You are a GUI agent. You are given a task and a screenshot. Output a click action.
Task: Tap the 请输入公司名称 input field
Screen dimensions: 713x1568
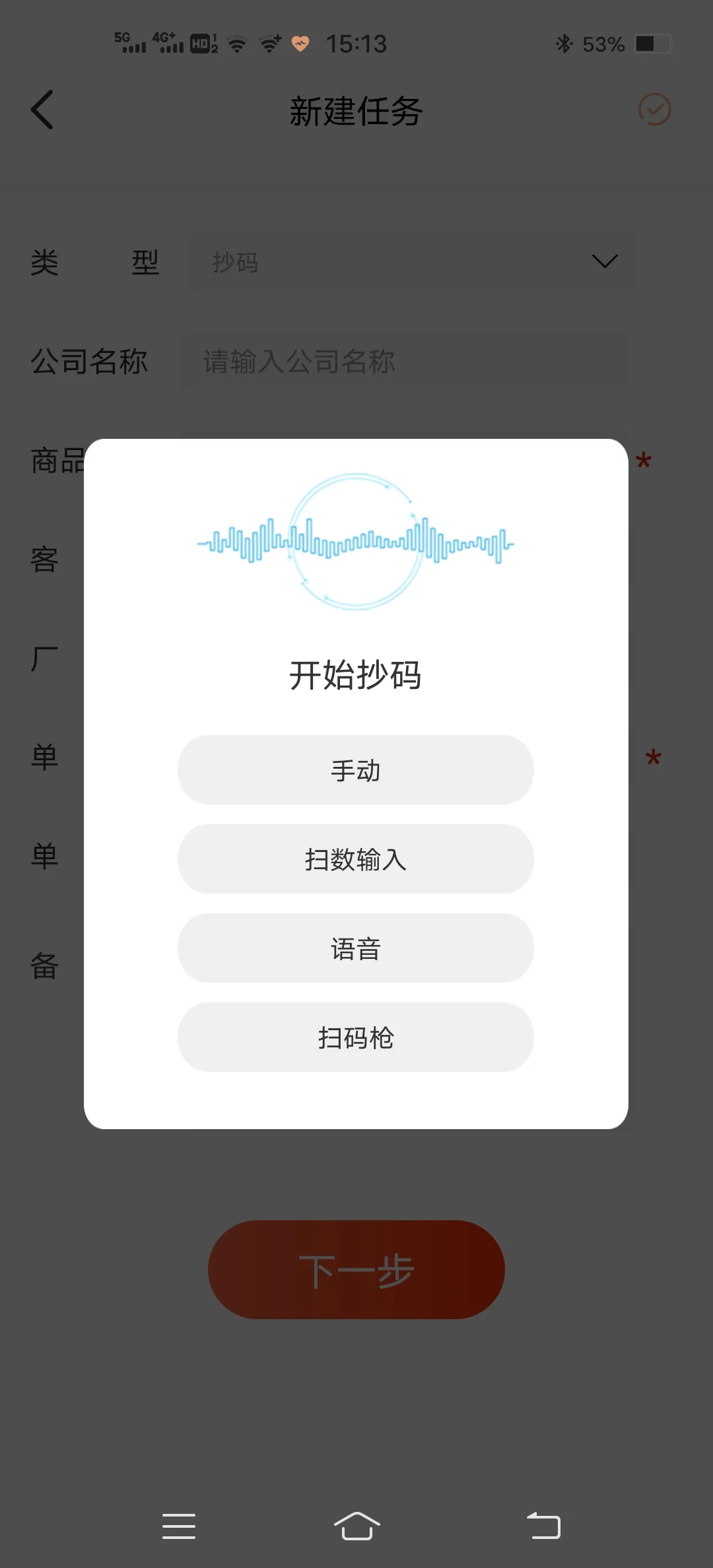pyautogui.click(x=401, y=362)
